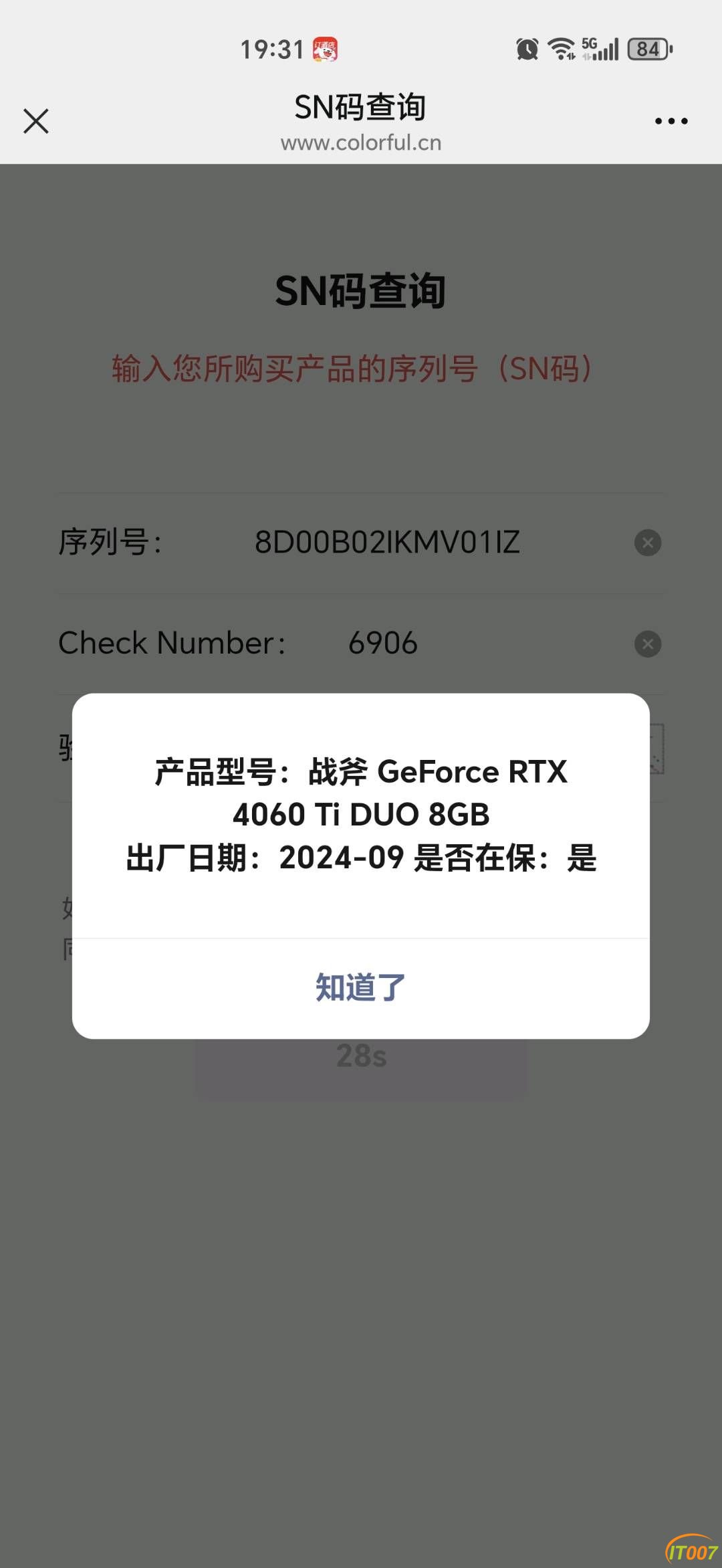Open the three-dot overflow menu
This screenshot has width=722, height=1568.
(671, 121)
